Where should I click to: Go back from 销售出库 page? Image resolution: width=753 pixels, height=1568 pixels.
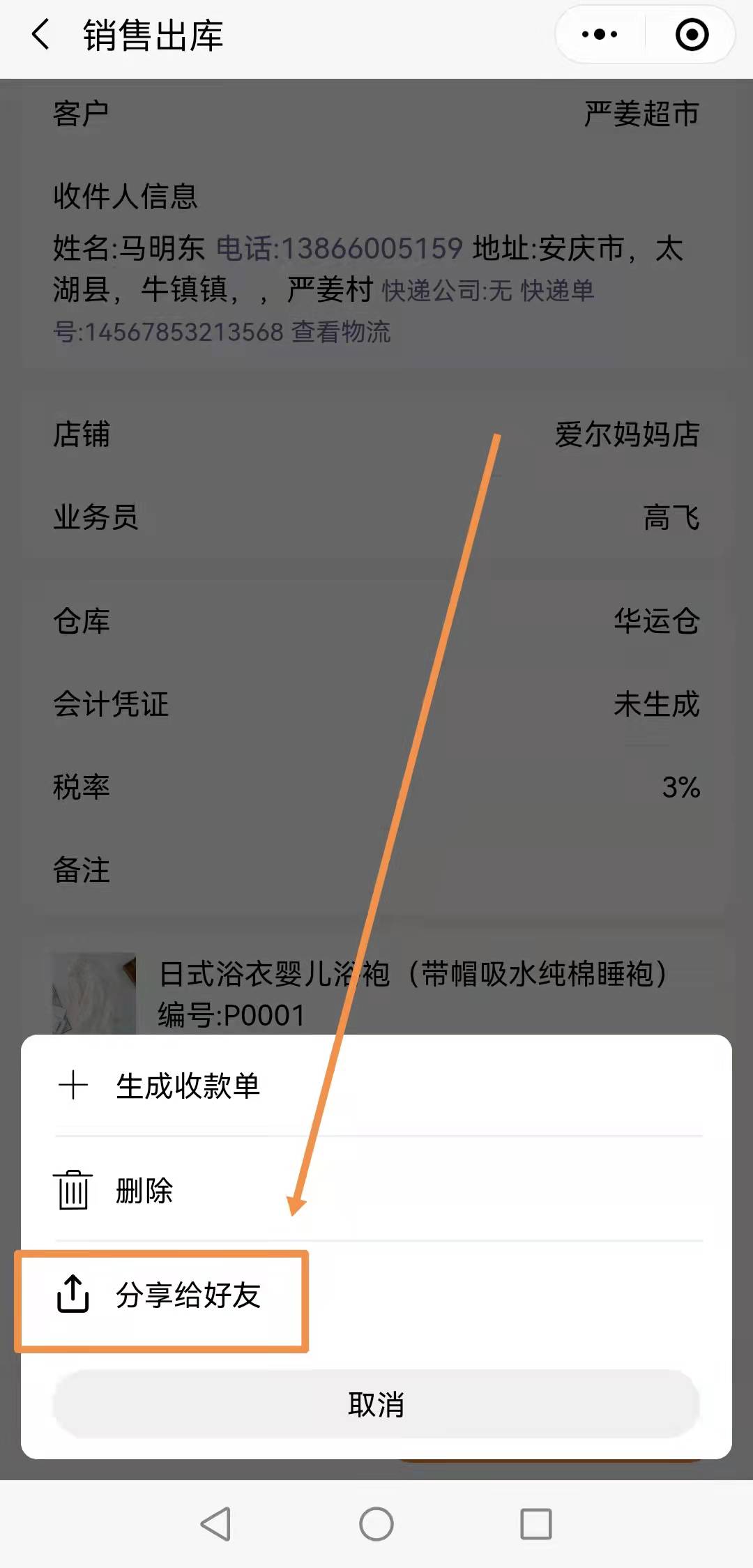pos(40,35)
